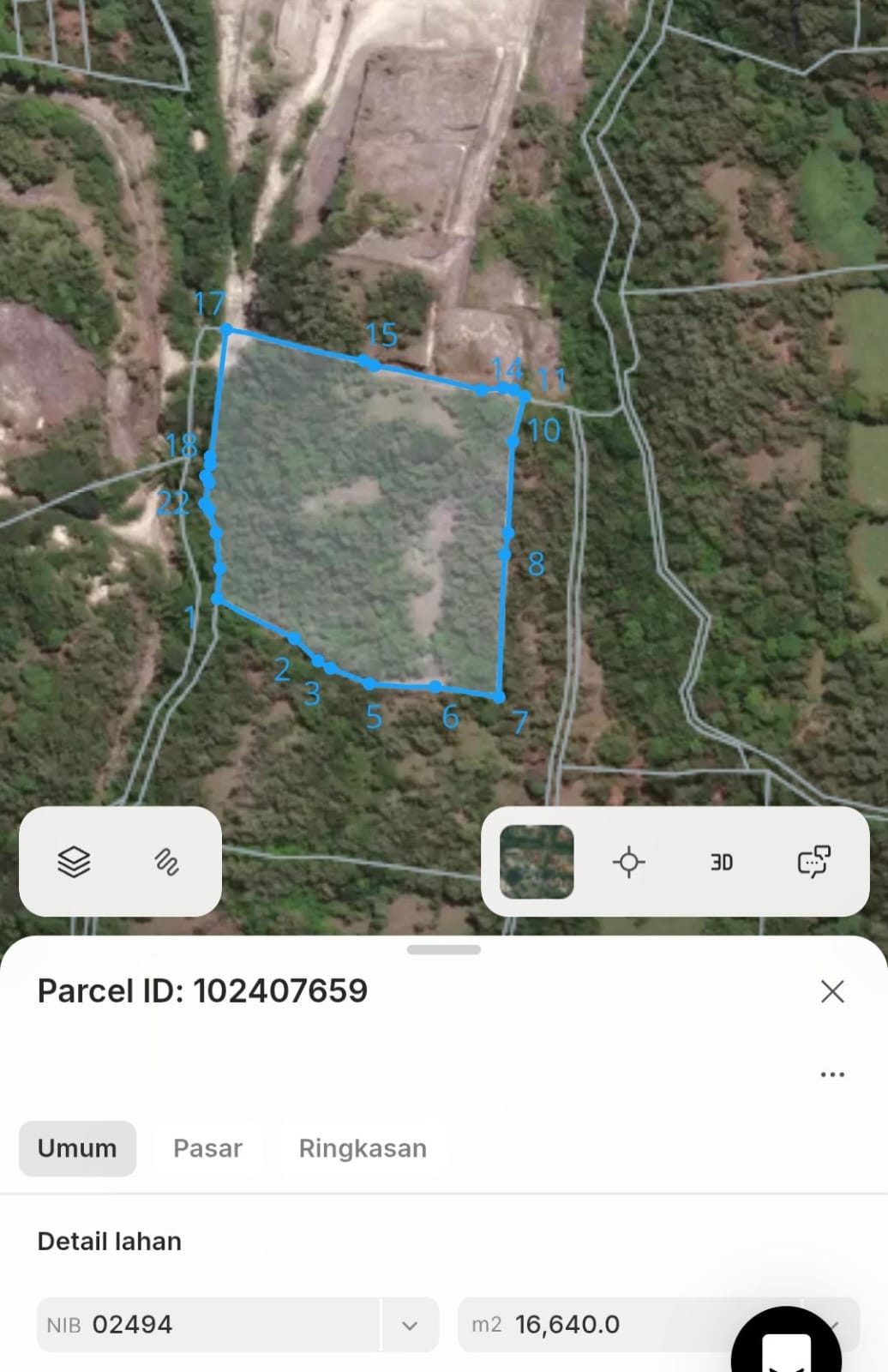
Task: Switch the satellite basemap thumbnail
Action: pyautogui.click(x=537, y=862)
